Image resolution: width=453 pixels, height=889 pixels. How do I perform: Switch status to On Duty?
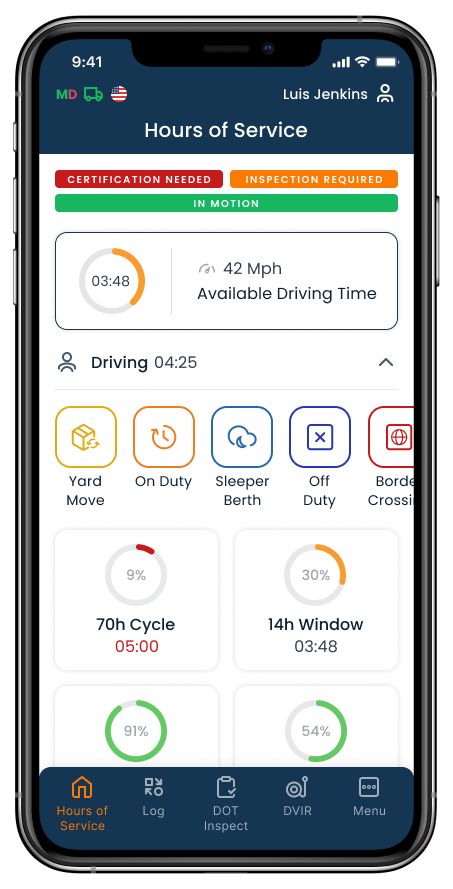point(164,437)
